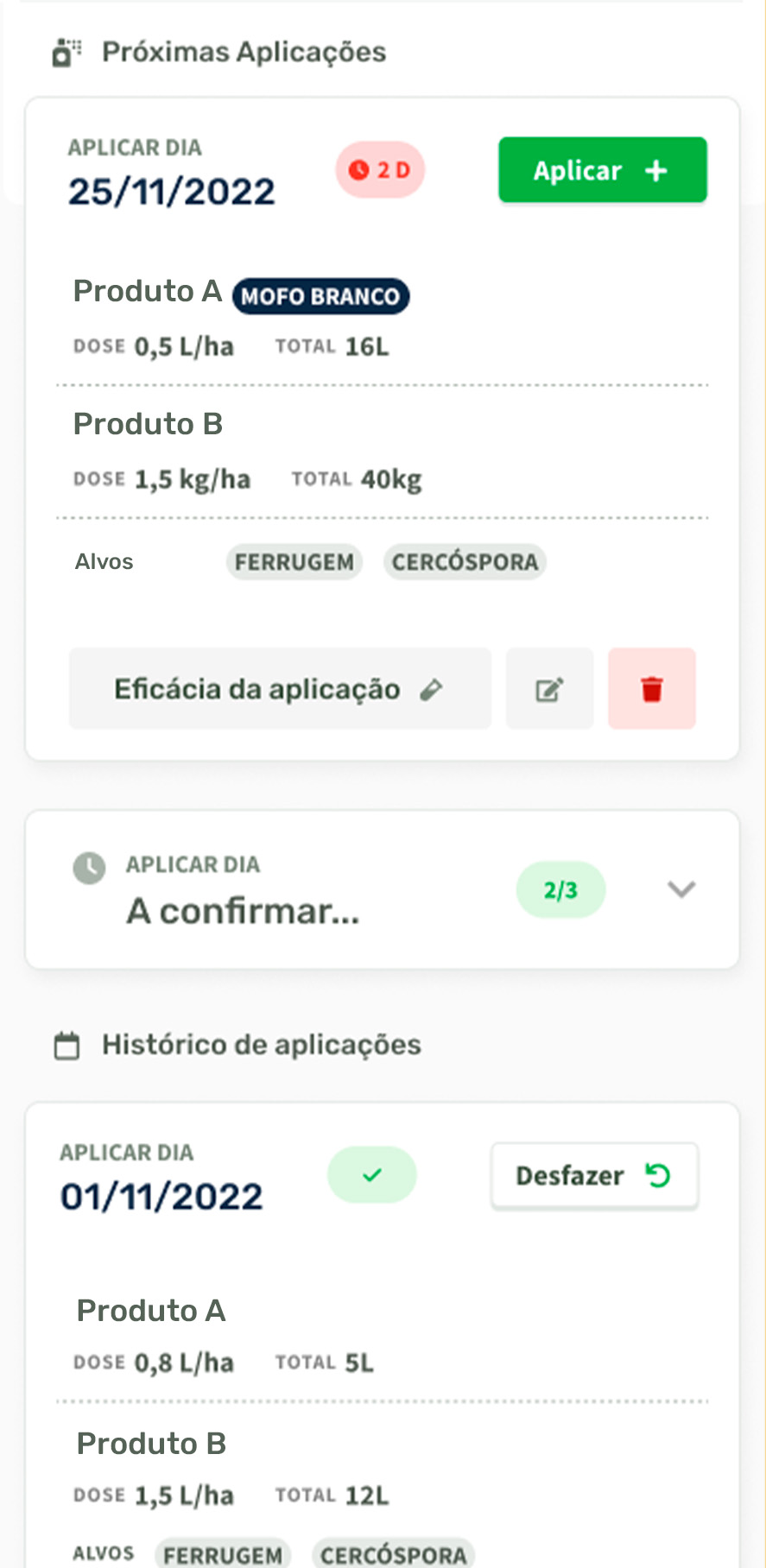Click the 2/3 progress badge

click(560, 888)
